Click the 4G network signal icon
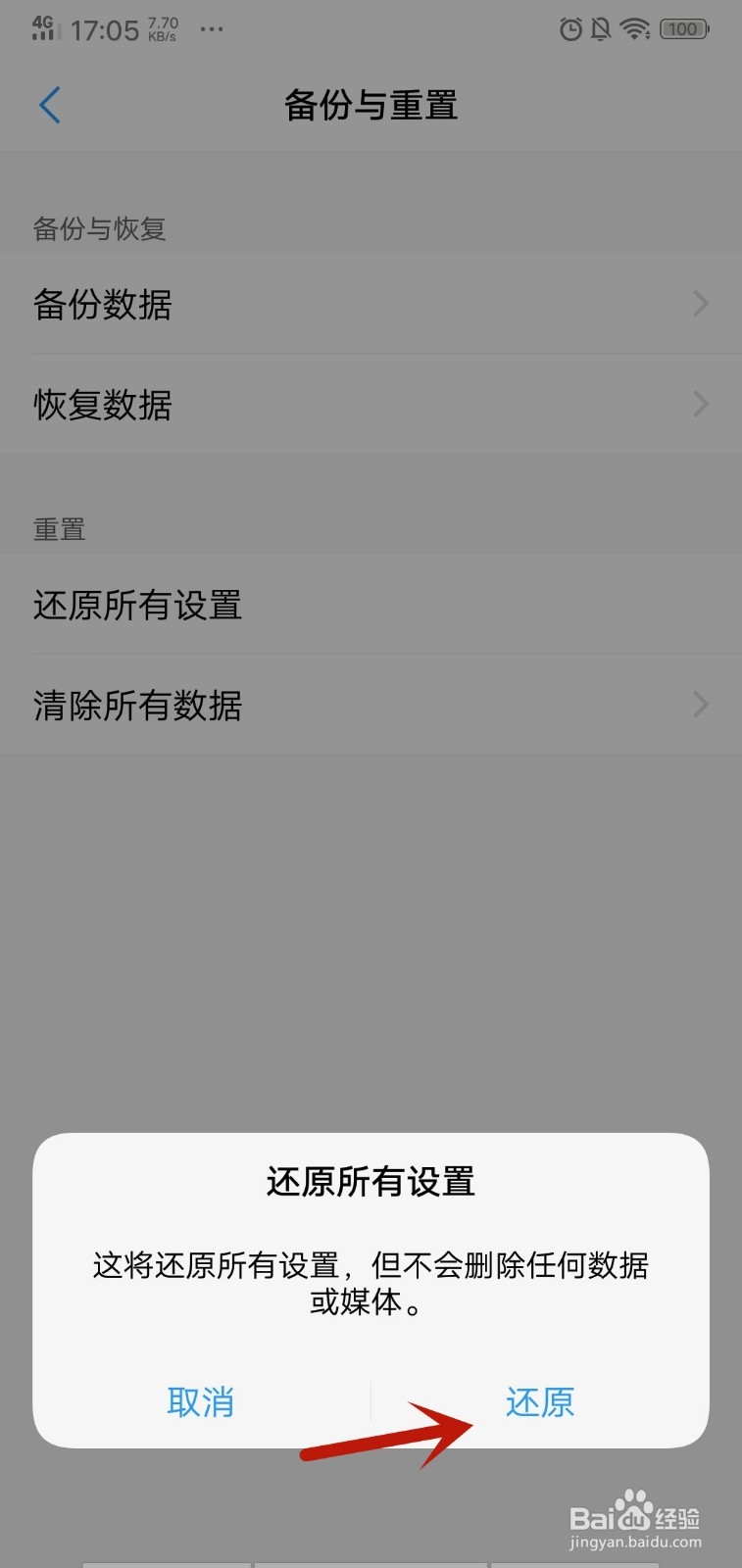This screenshot has height=1568, width=742. click(43, 27)
